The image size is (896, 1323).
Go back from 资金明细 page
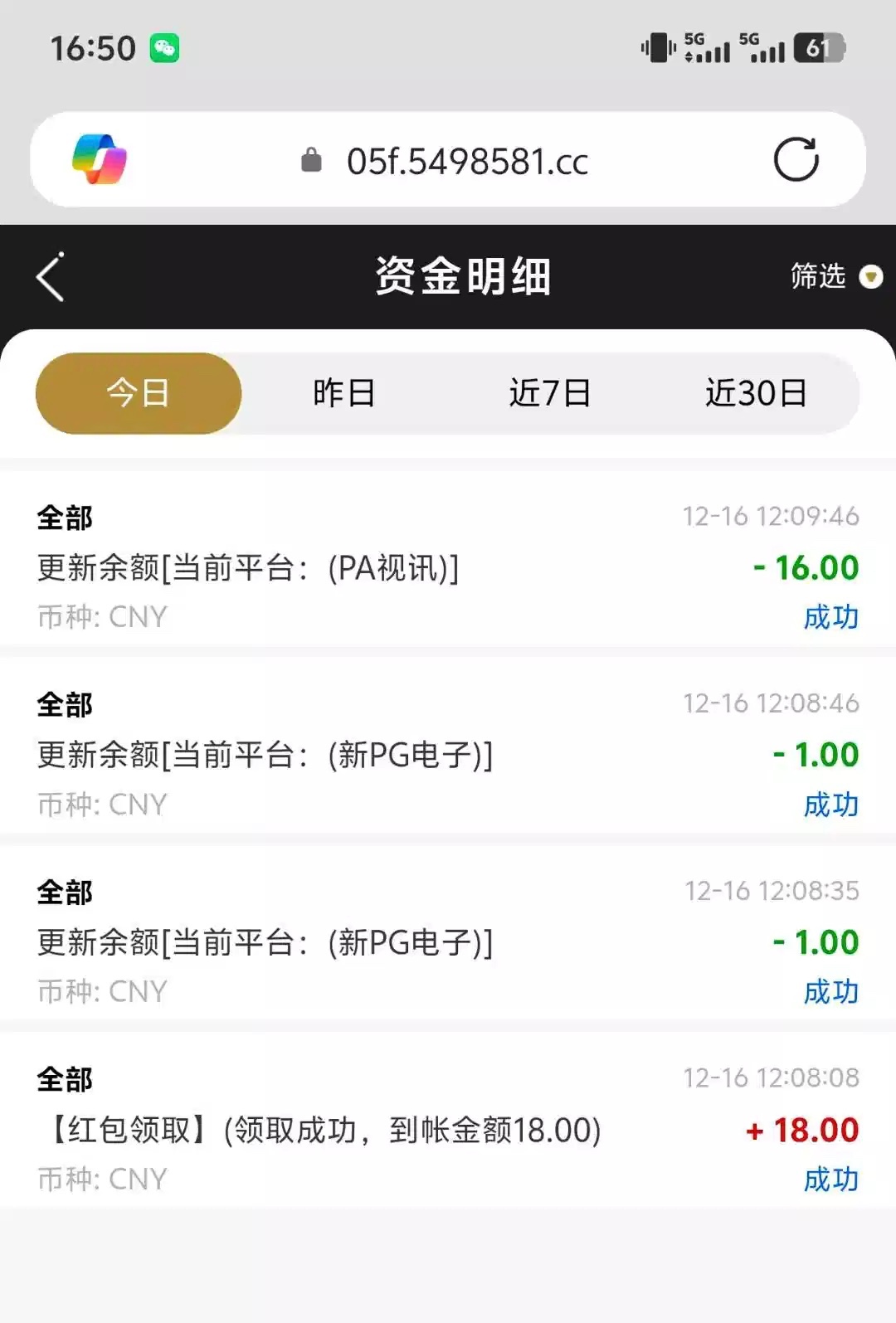tap(51, 277)
